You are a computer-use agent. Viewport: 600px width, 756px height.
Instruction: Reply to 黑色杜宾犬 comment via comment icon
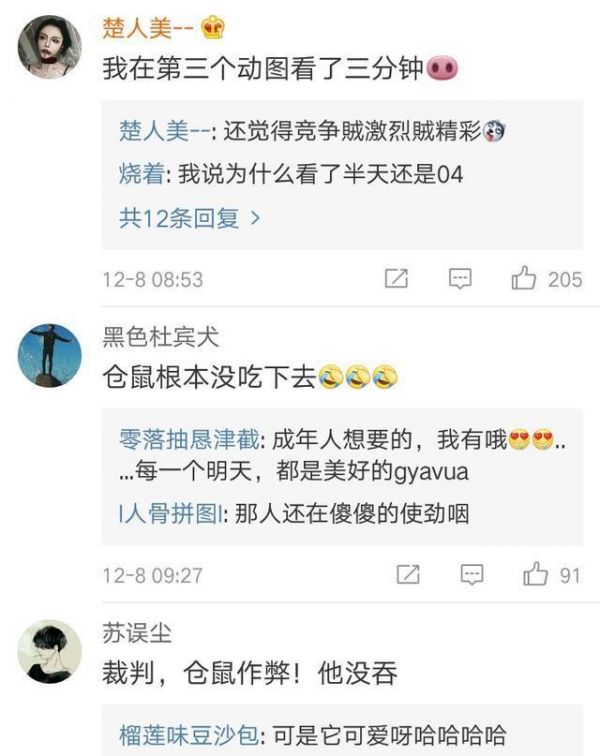coord(471,575)
